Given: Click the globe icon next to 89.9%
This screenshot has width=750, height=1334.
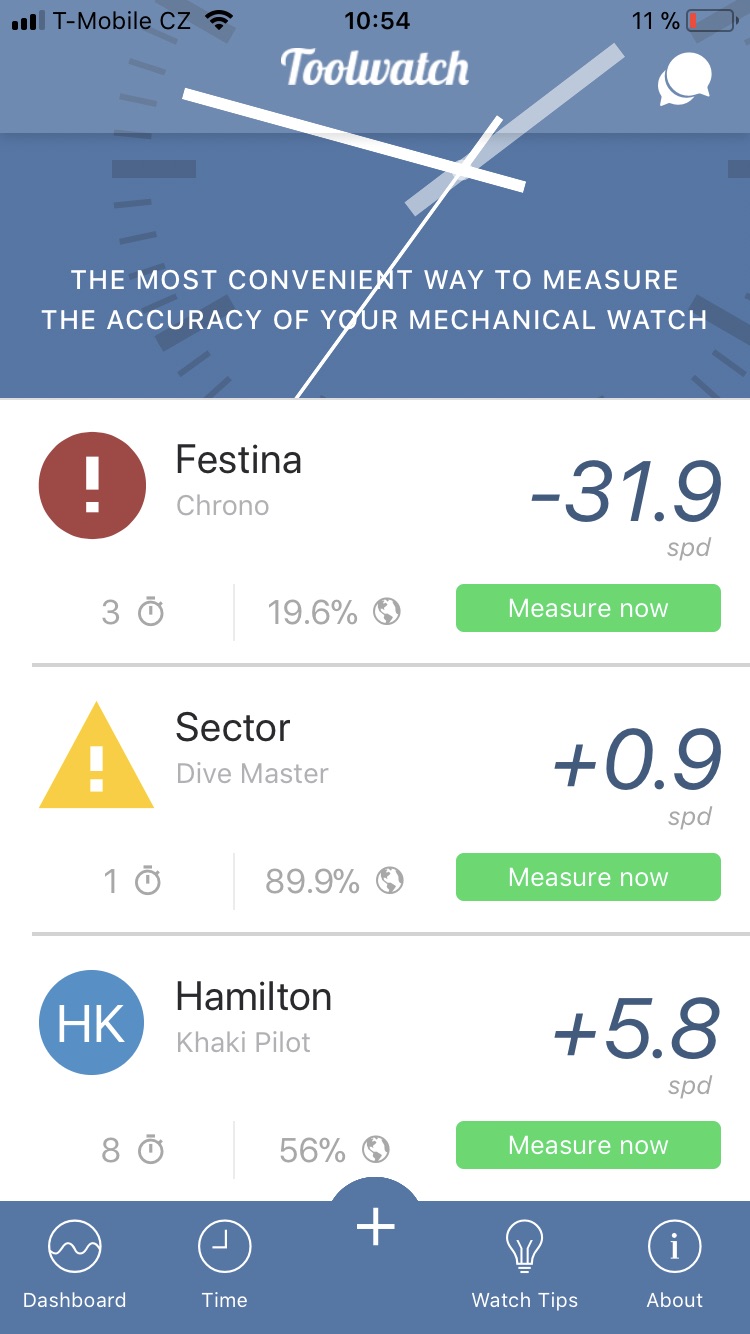Looking at the screenshot, I should tap(390, 880).
